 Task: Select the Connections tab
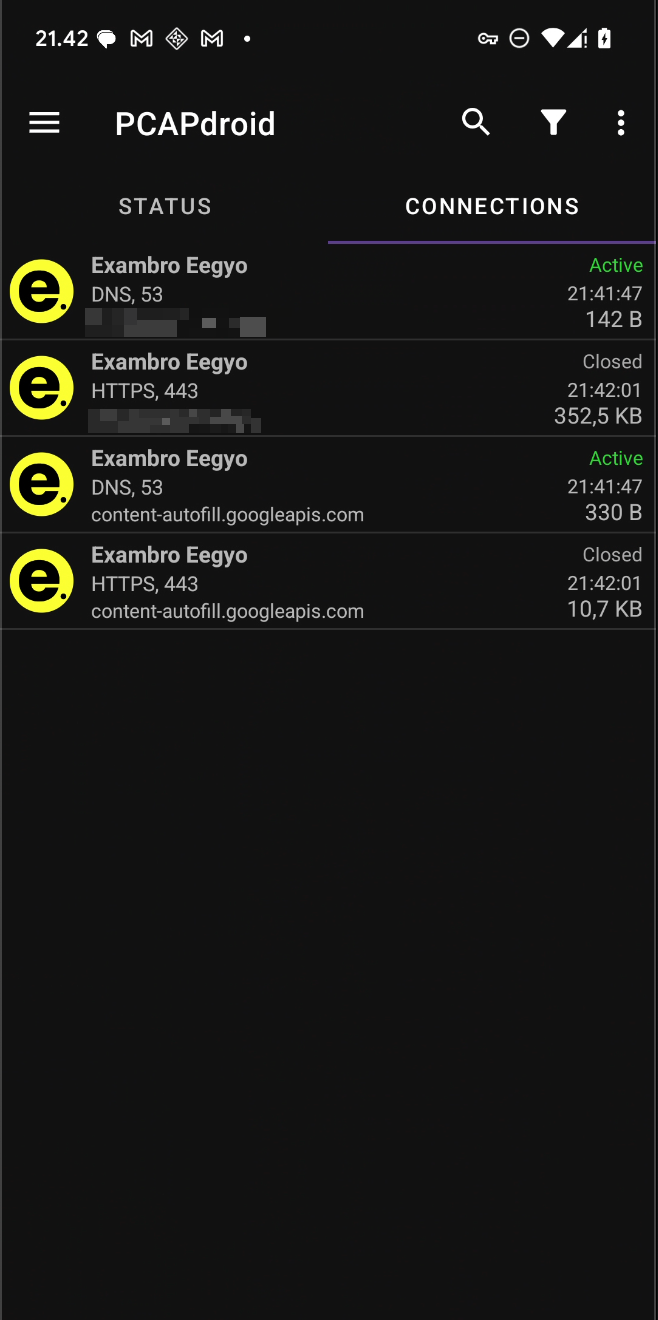pos(492,206)
